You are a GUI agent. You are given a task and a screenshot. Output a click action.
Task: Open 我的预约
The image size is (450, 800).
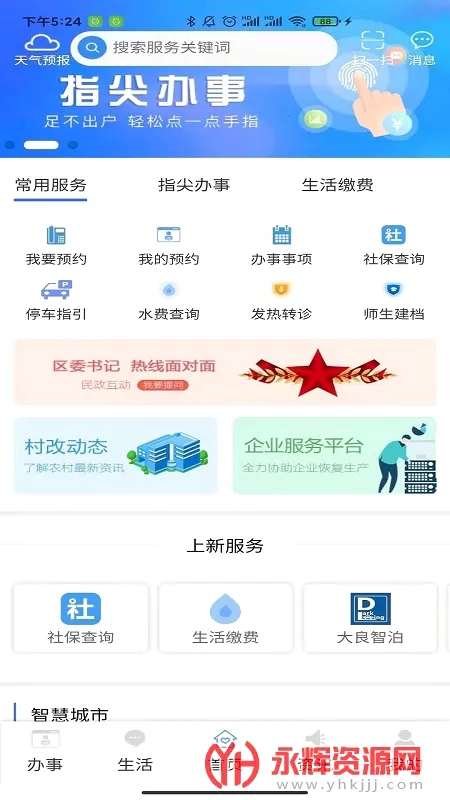(x=169, y=245)
